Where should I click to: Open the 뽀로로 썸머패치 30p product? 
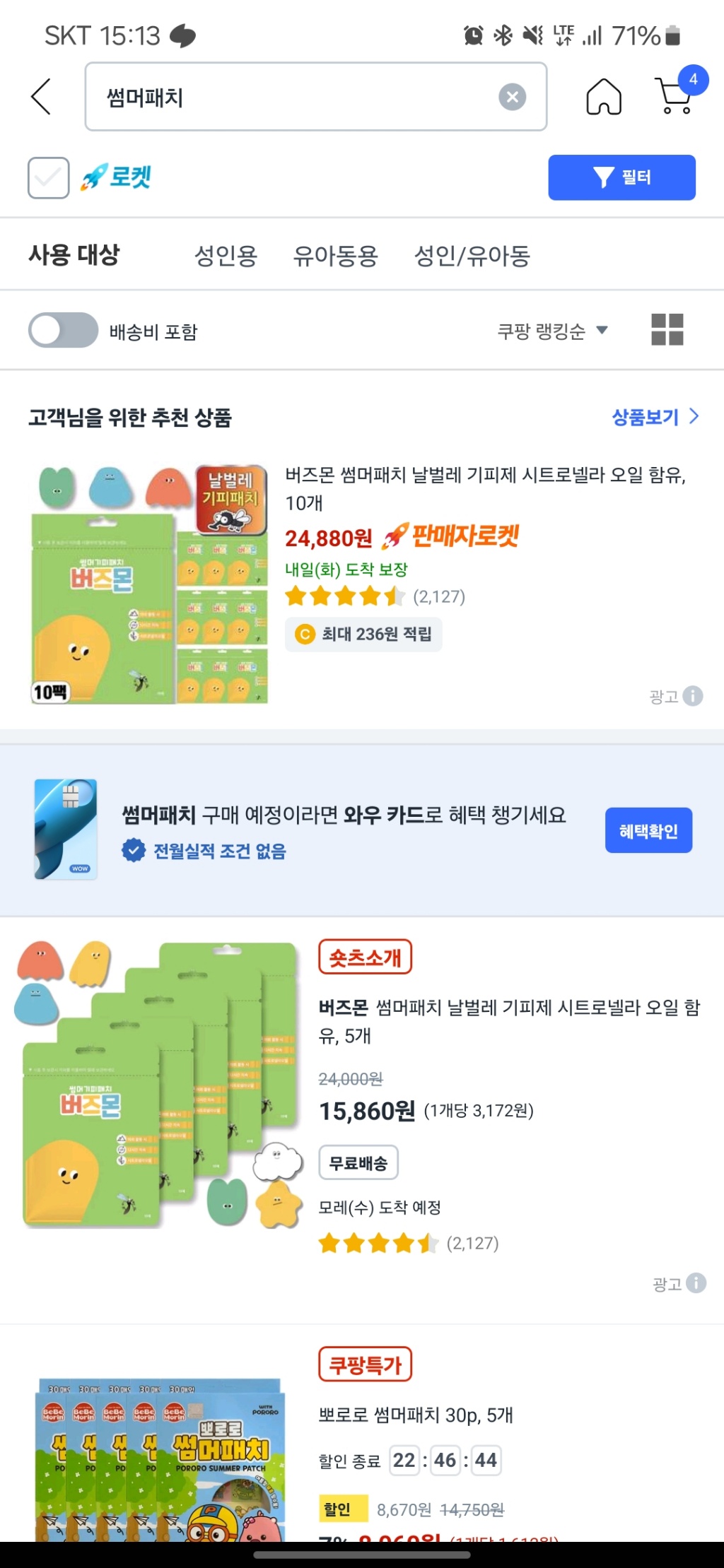(416, 1415)
